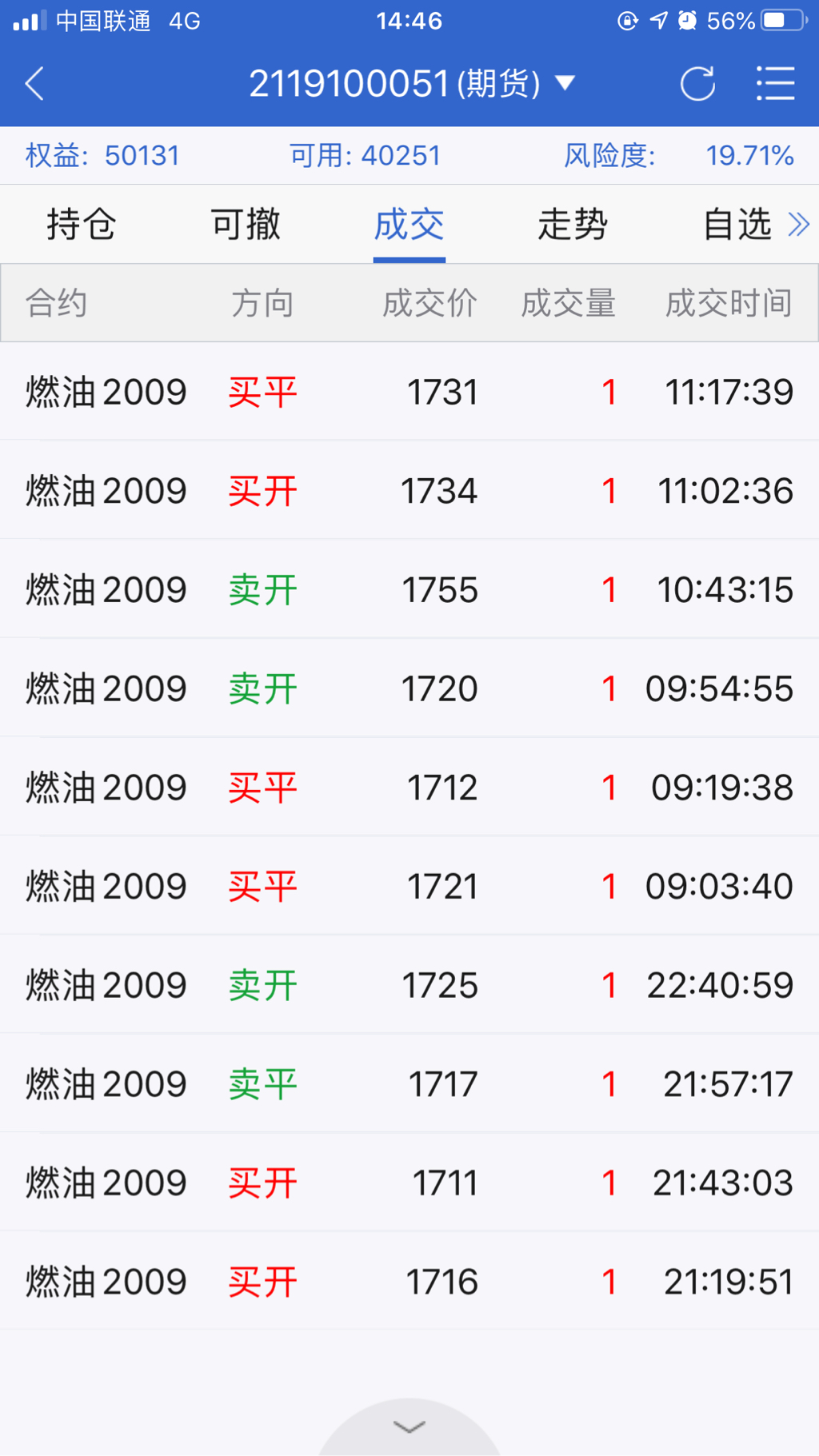Open the account 2119100051 dropdown
This screenshot has height=1456, width=819.
(x=411, y=84)
